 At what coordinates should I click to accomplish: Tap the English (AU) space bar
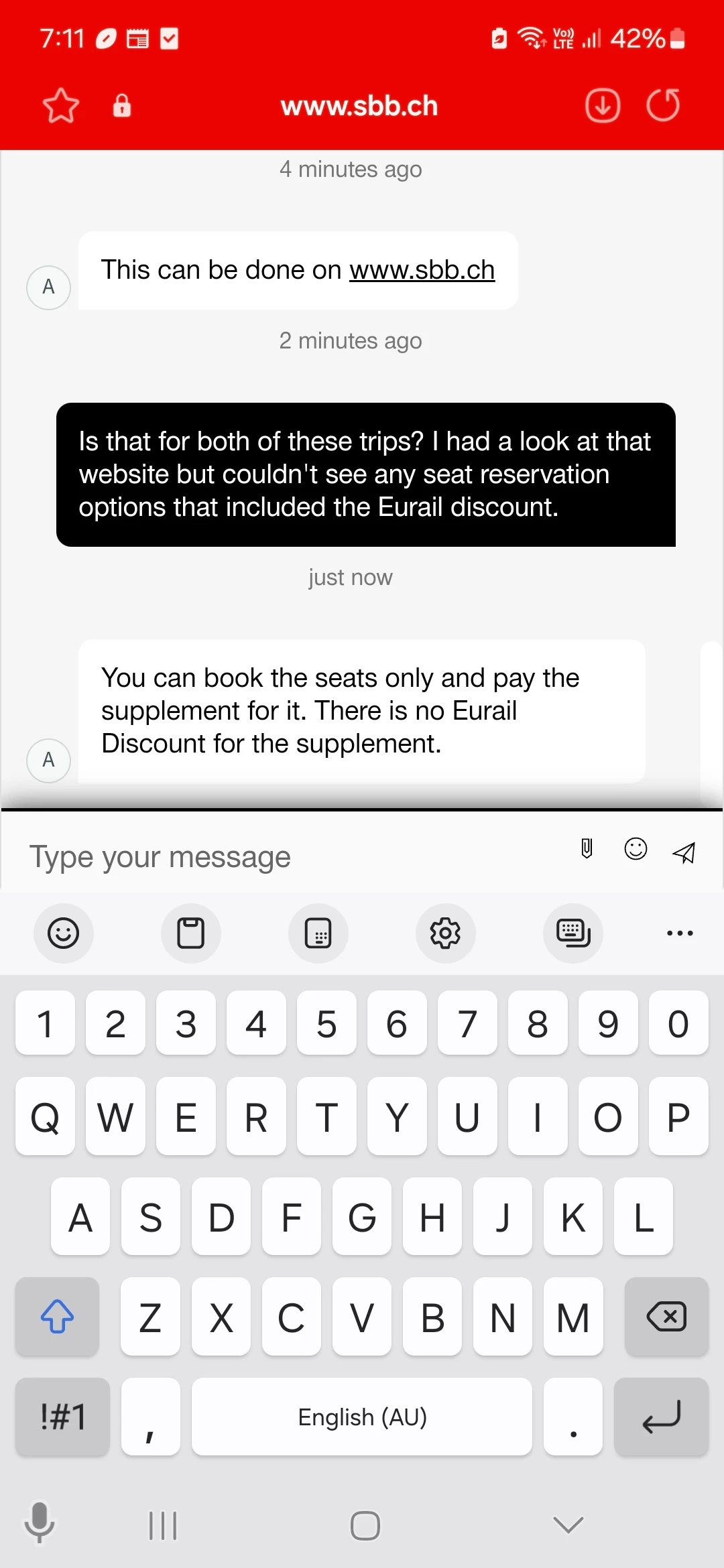(x=362, y=1417)
